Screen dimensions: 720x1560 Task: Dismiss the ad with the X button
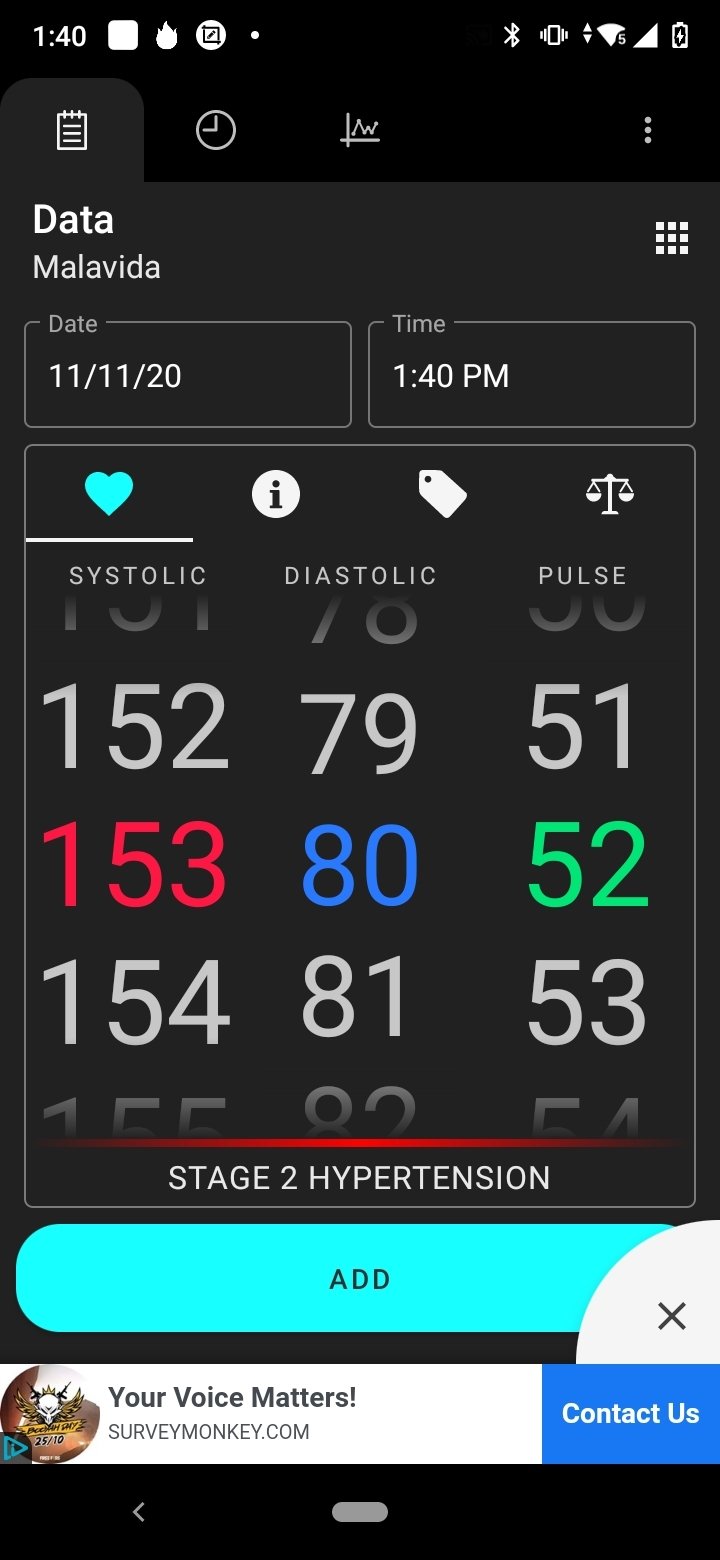672,1315
